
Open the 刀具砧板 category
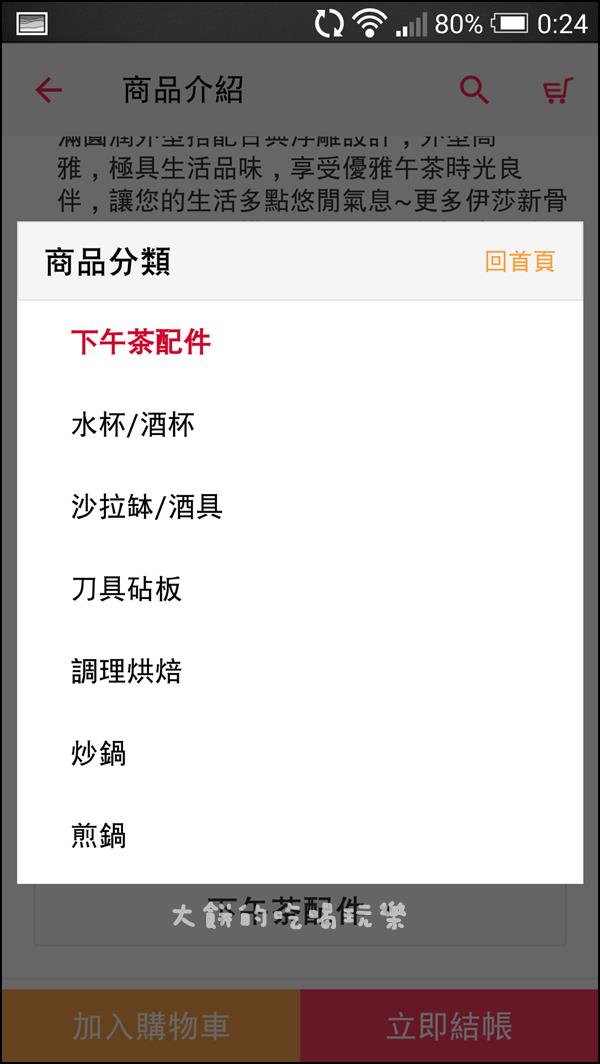300,590
